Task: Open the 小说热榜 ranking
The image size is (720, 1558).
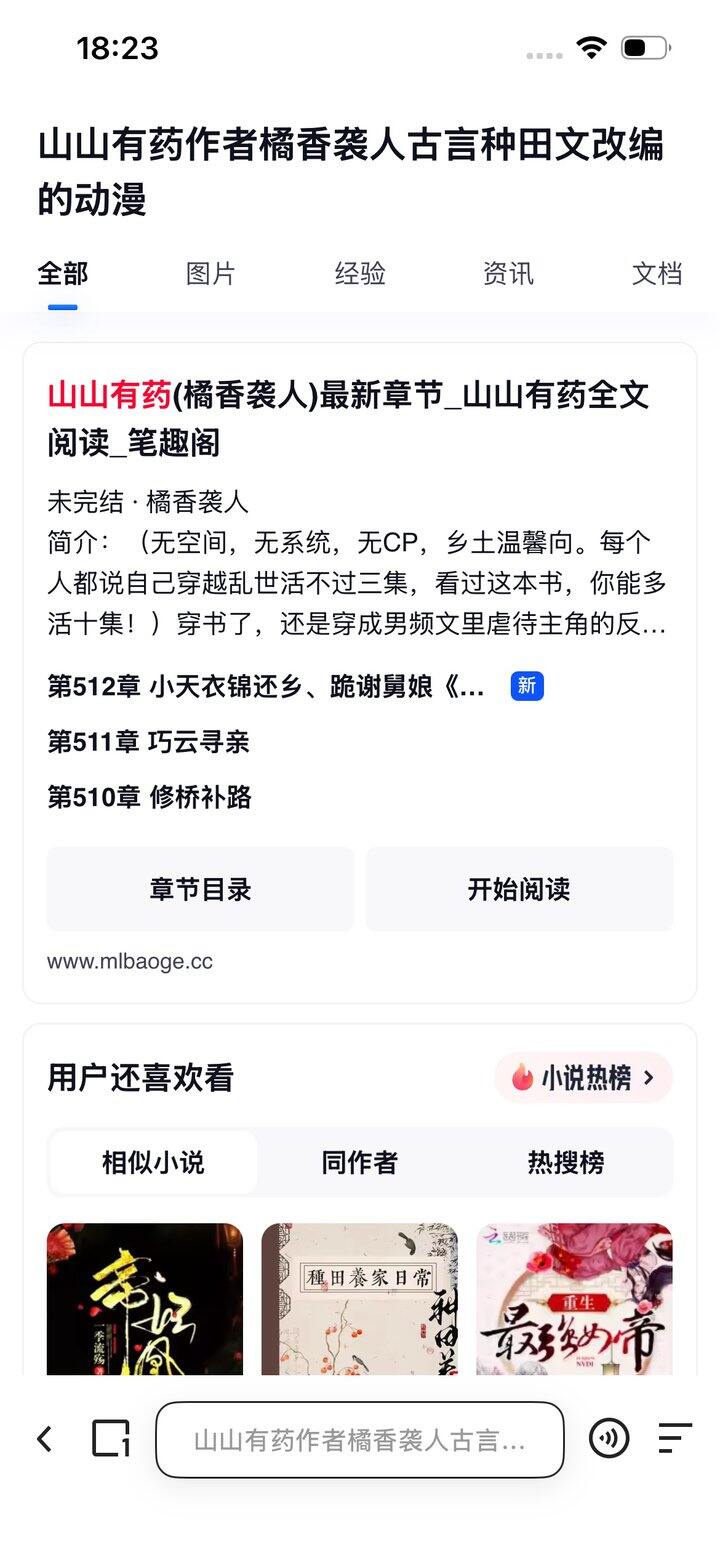Action: click(584, 1078)
